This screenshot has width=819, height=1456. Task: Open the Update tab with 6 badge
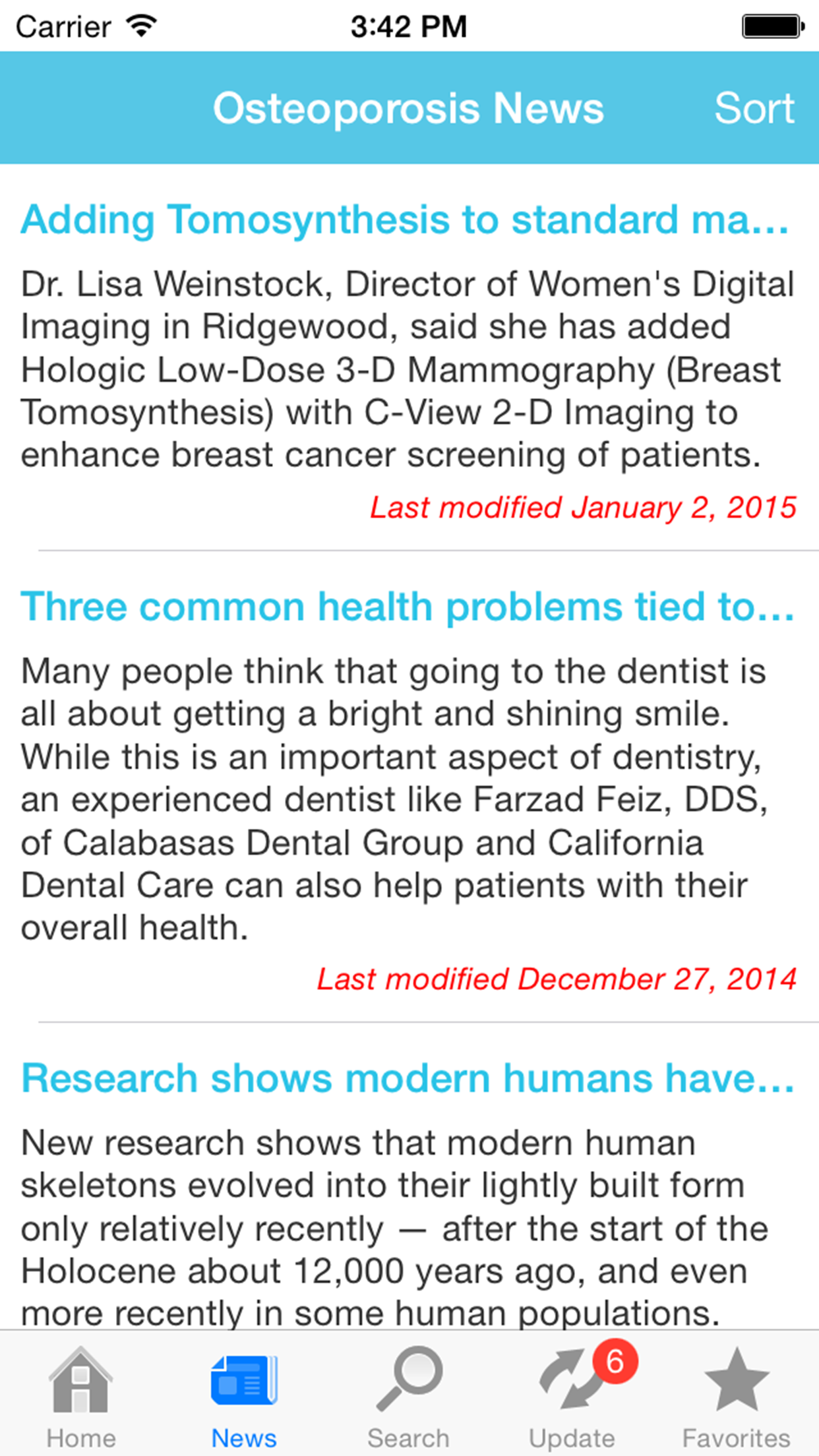pyautogui.click(x=572, y=1397)
